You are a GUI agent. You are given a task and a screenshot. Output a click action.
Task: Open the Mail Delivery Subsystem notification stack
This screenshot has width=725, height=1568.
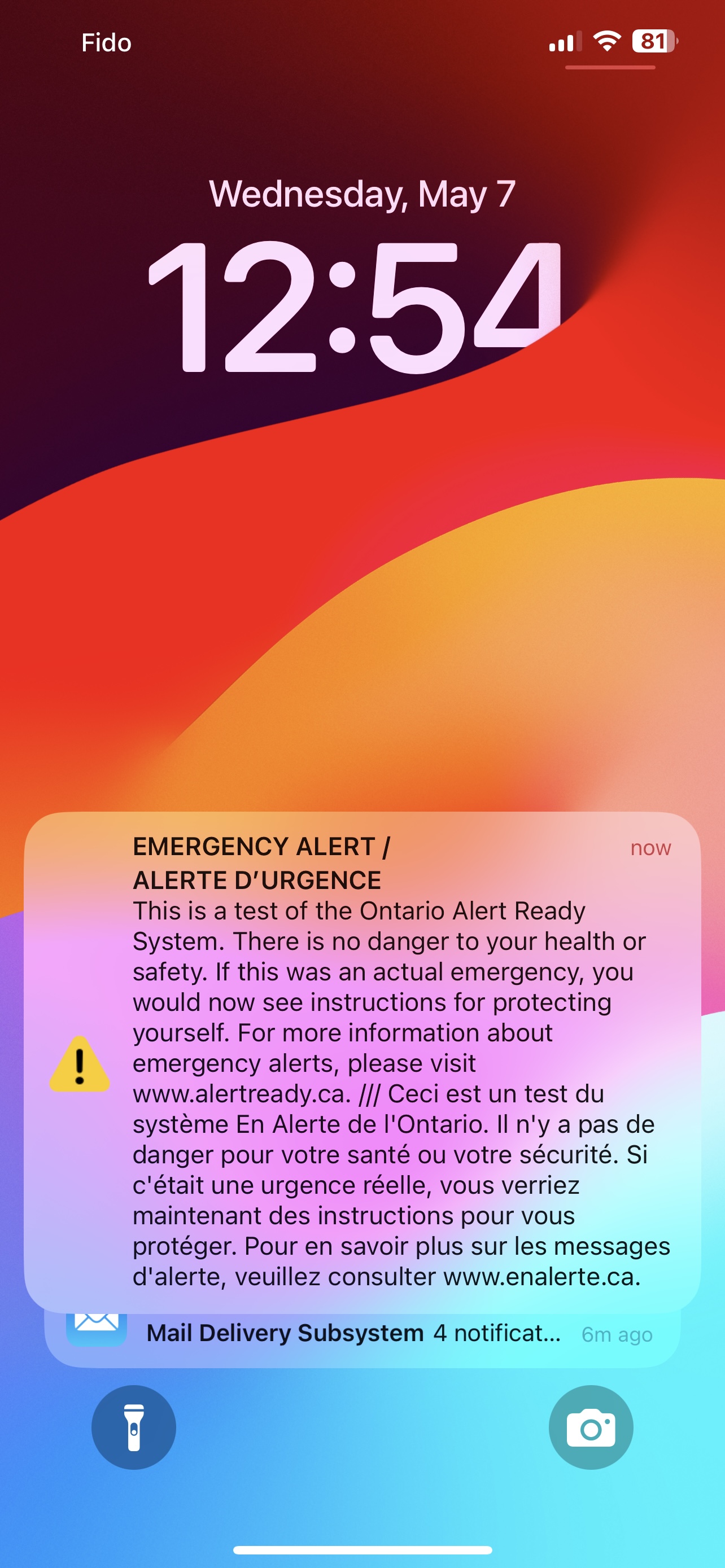[362, 1334]
